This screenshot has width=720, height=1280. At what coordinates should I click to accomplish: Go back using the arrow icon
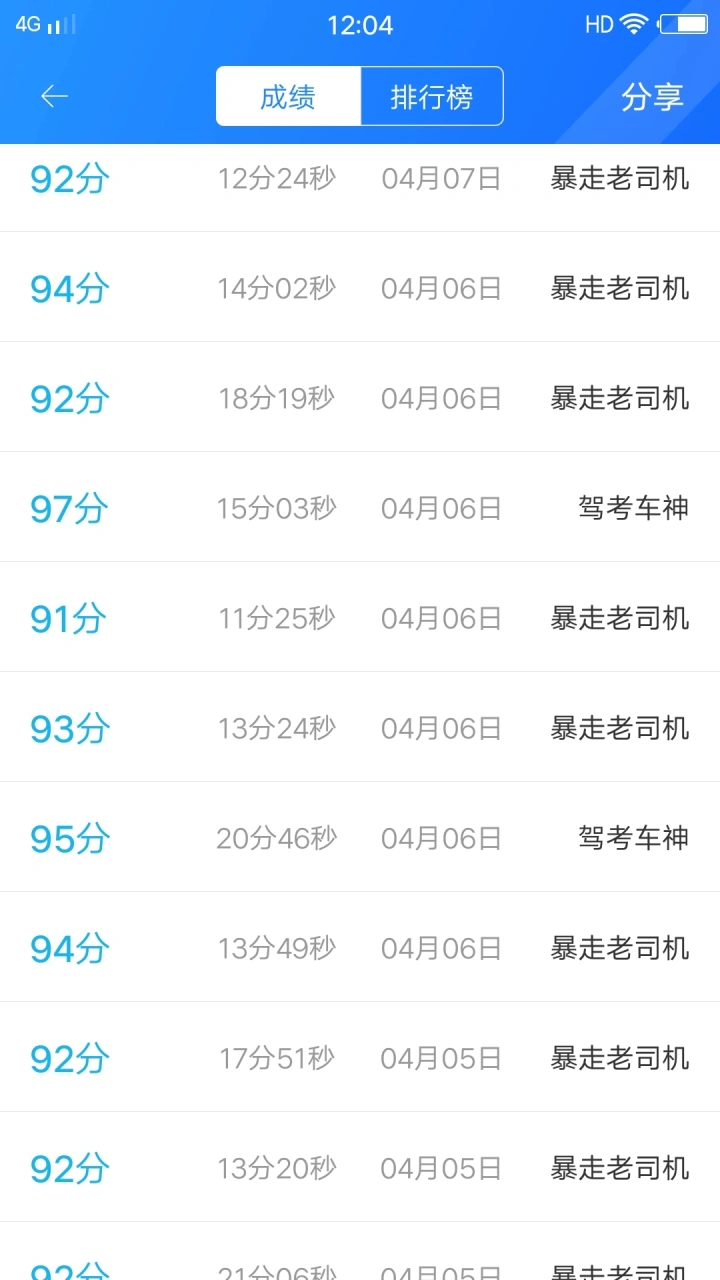(54, 96)
